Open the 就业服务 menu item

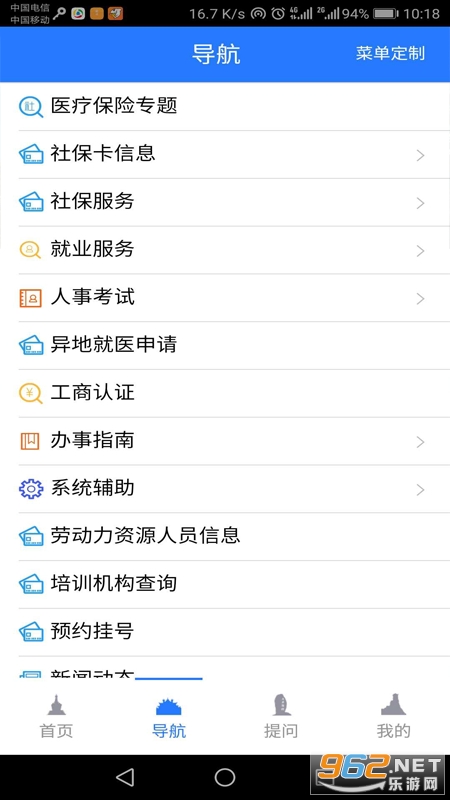point(225,250)
